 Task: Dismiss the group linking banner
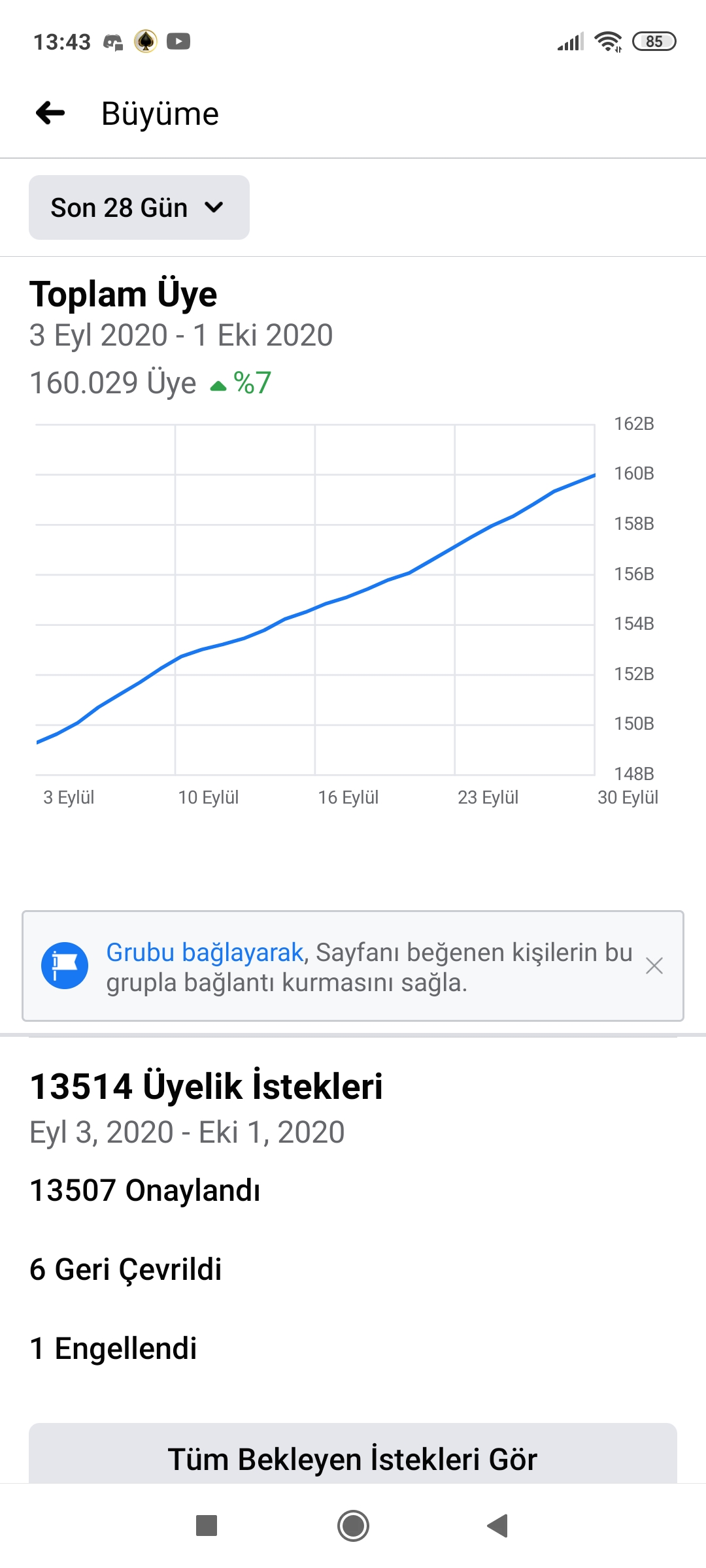point(654,966)
